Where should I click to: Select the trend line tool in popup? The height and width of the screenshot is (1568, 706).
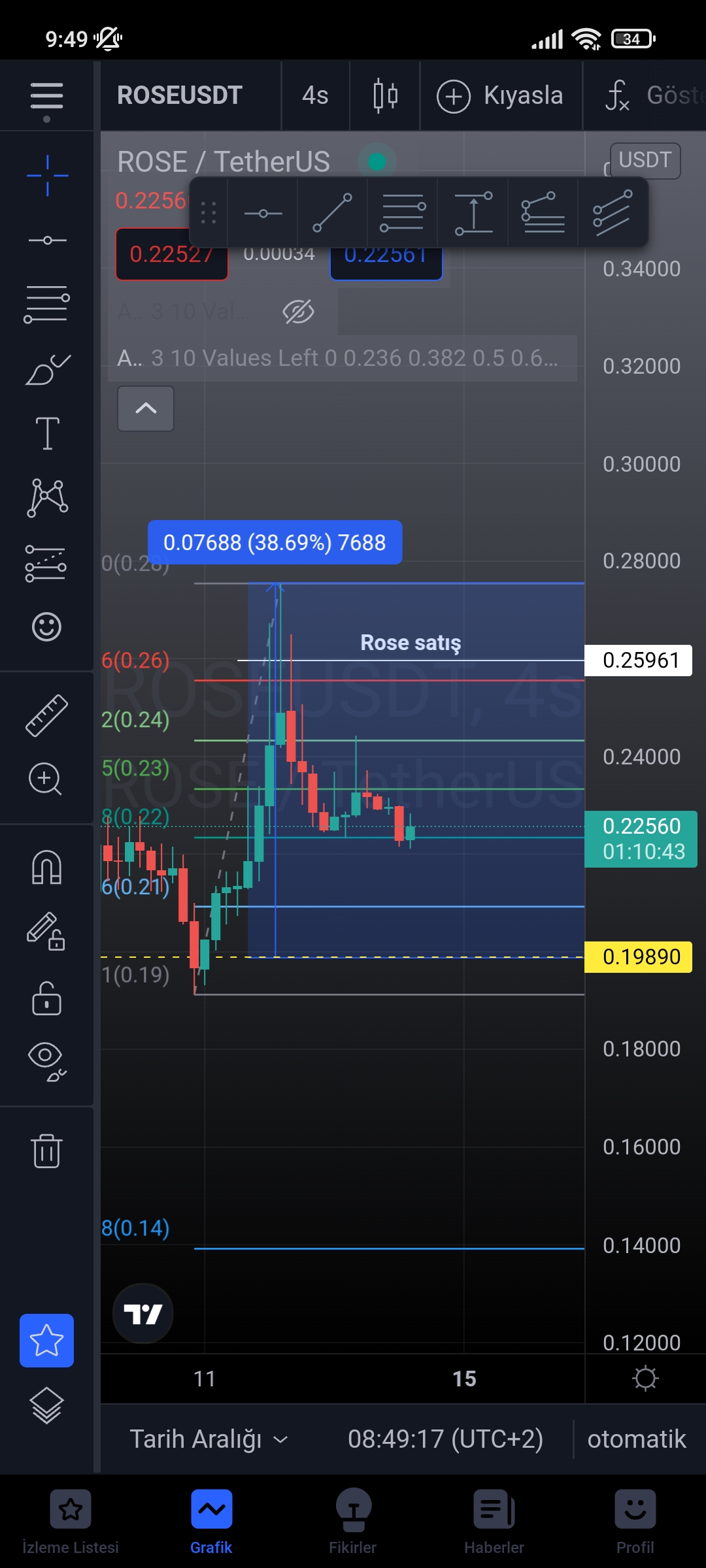tap(332, 212)
